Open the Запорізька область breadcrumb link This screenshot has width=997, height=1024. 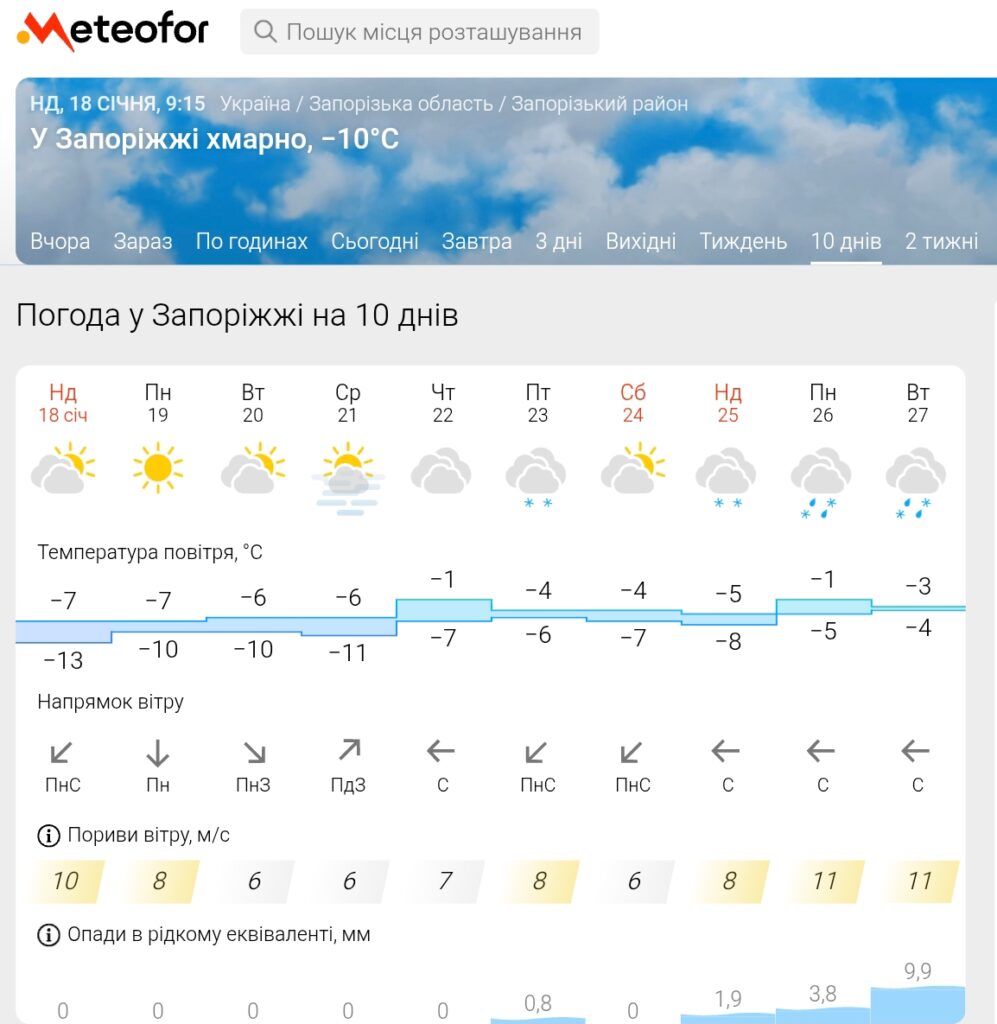400,104
